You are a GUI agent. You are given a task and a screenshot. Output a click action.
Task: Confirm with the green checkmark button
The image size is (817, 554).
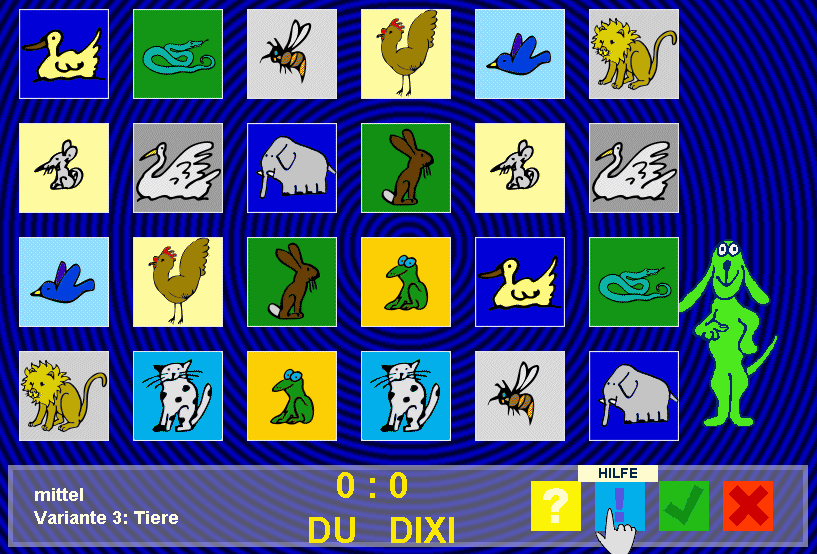(x=684, y=506)
